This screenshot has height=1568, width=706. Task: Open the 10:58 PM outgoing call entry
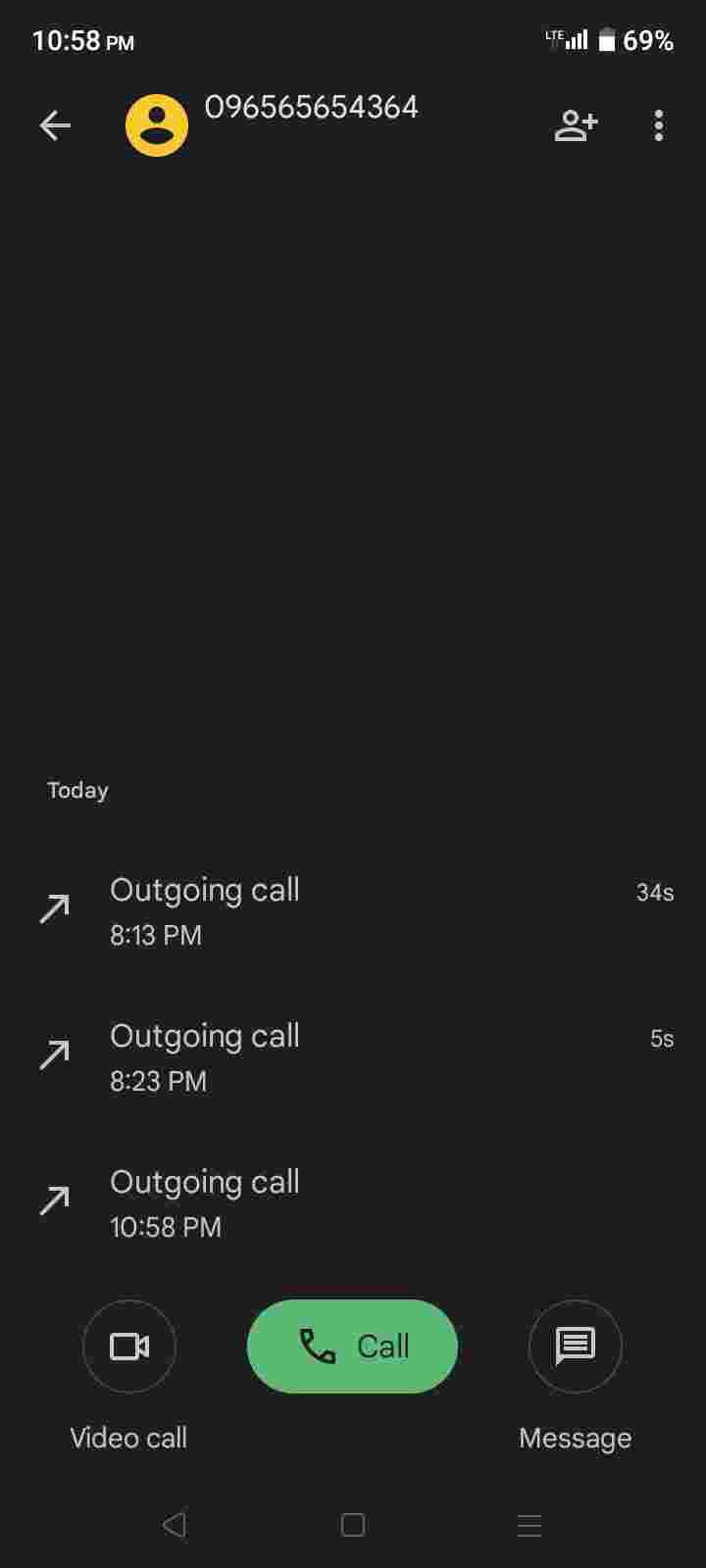(353, 1202)
